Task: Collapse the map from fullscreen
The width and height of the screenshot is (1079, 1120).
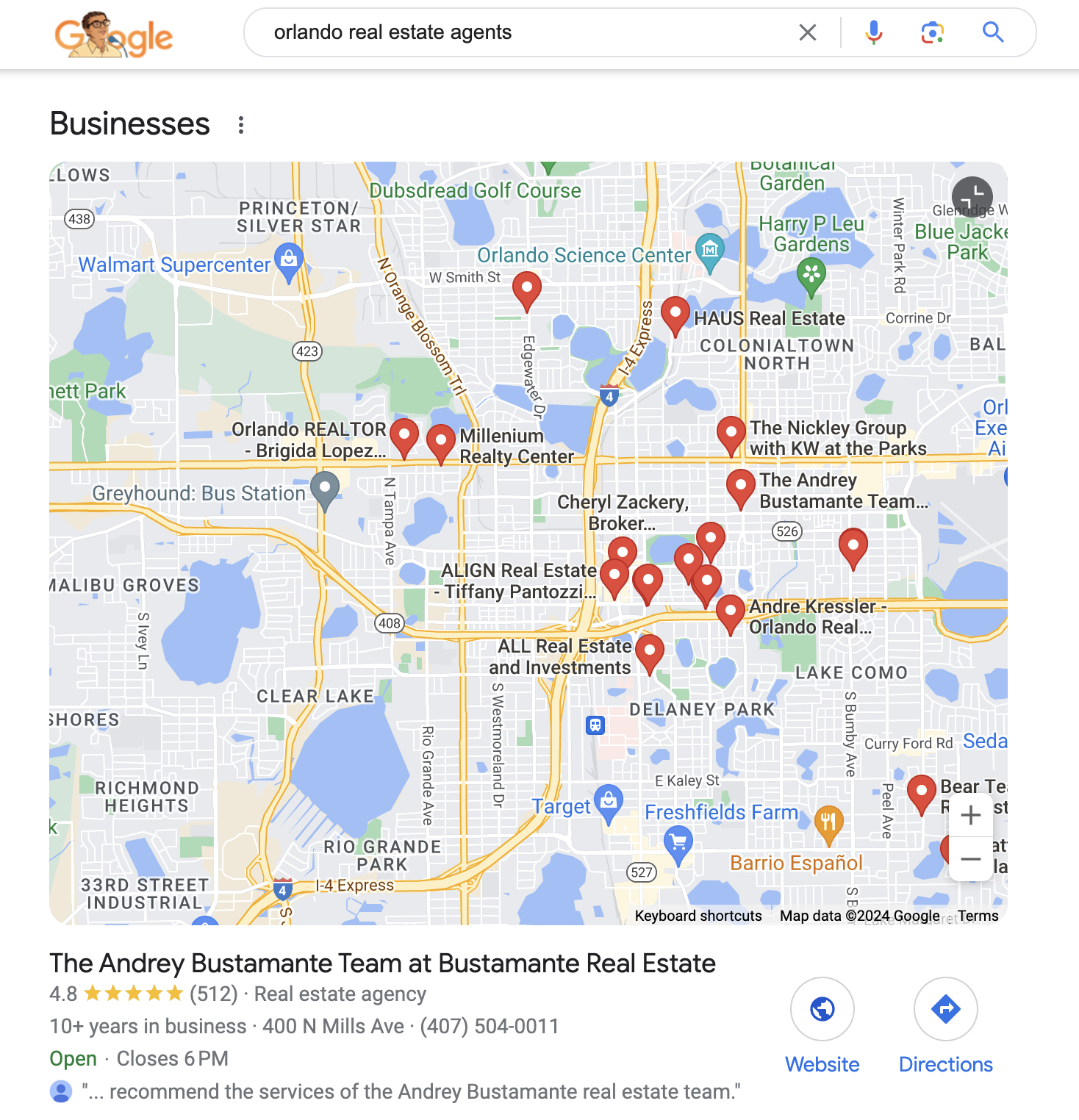Action: 972,196
